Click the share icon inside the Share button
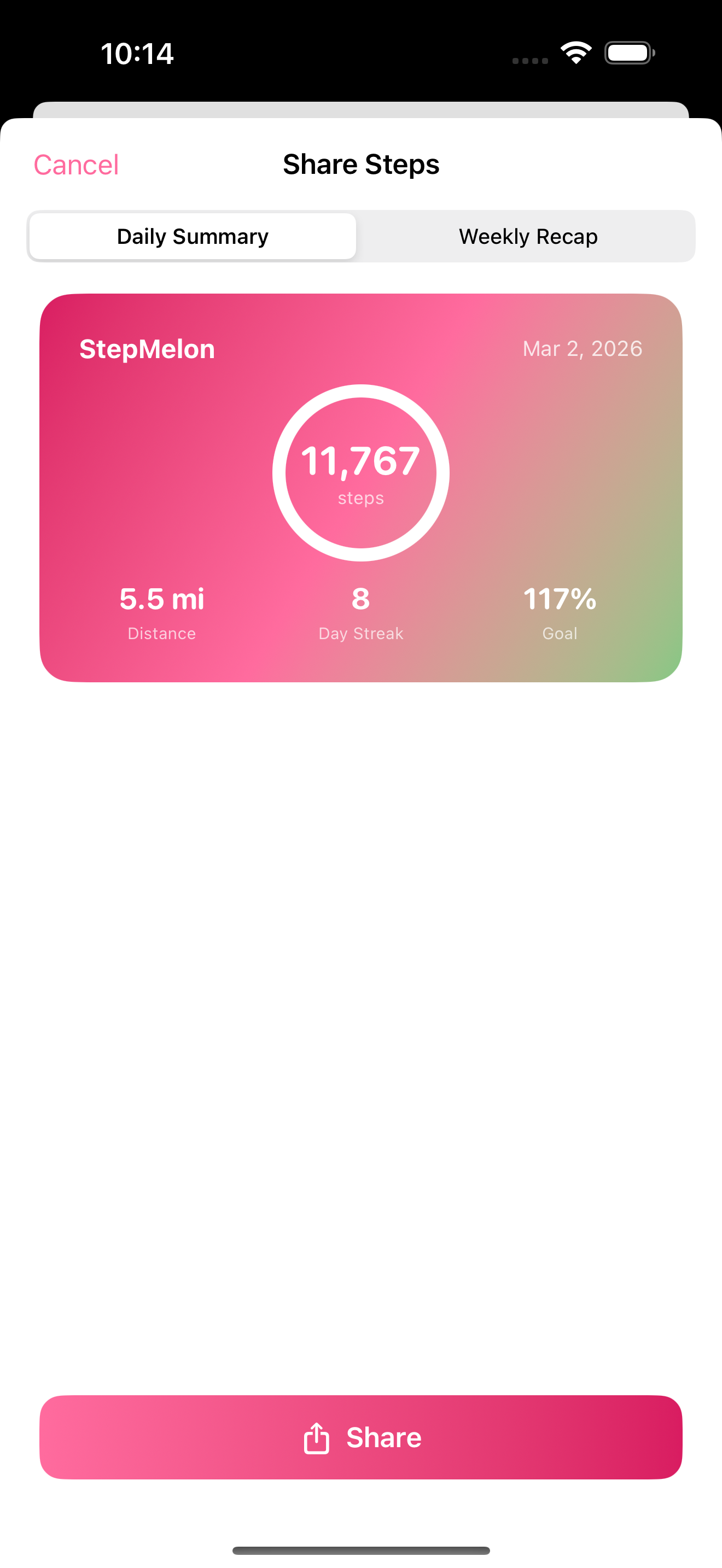This screenshot has width=722, height=1568. click(x=316, y=1437)
